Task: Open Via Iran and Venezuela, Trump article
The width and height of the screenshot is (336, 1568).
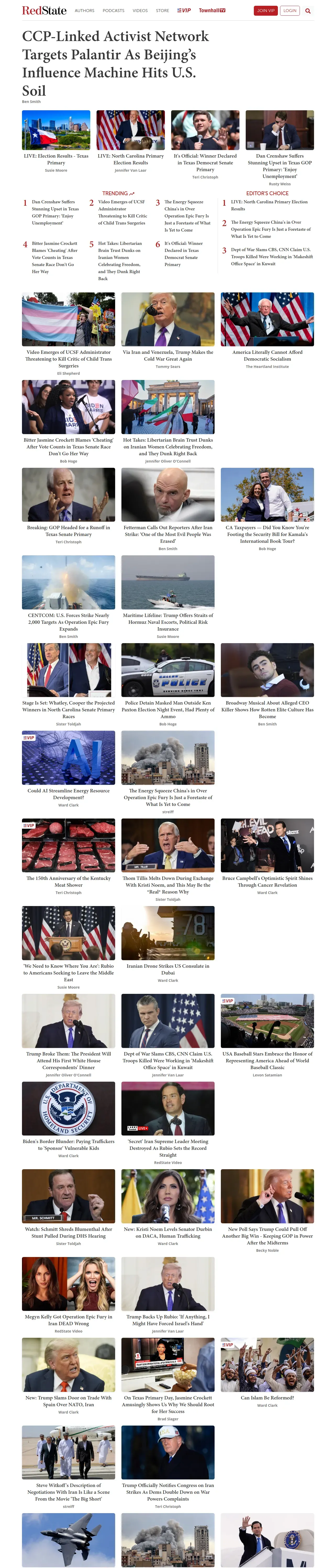Action: coord(168,355)
